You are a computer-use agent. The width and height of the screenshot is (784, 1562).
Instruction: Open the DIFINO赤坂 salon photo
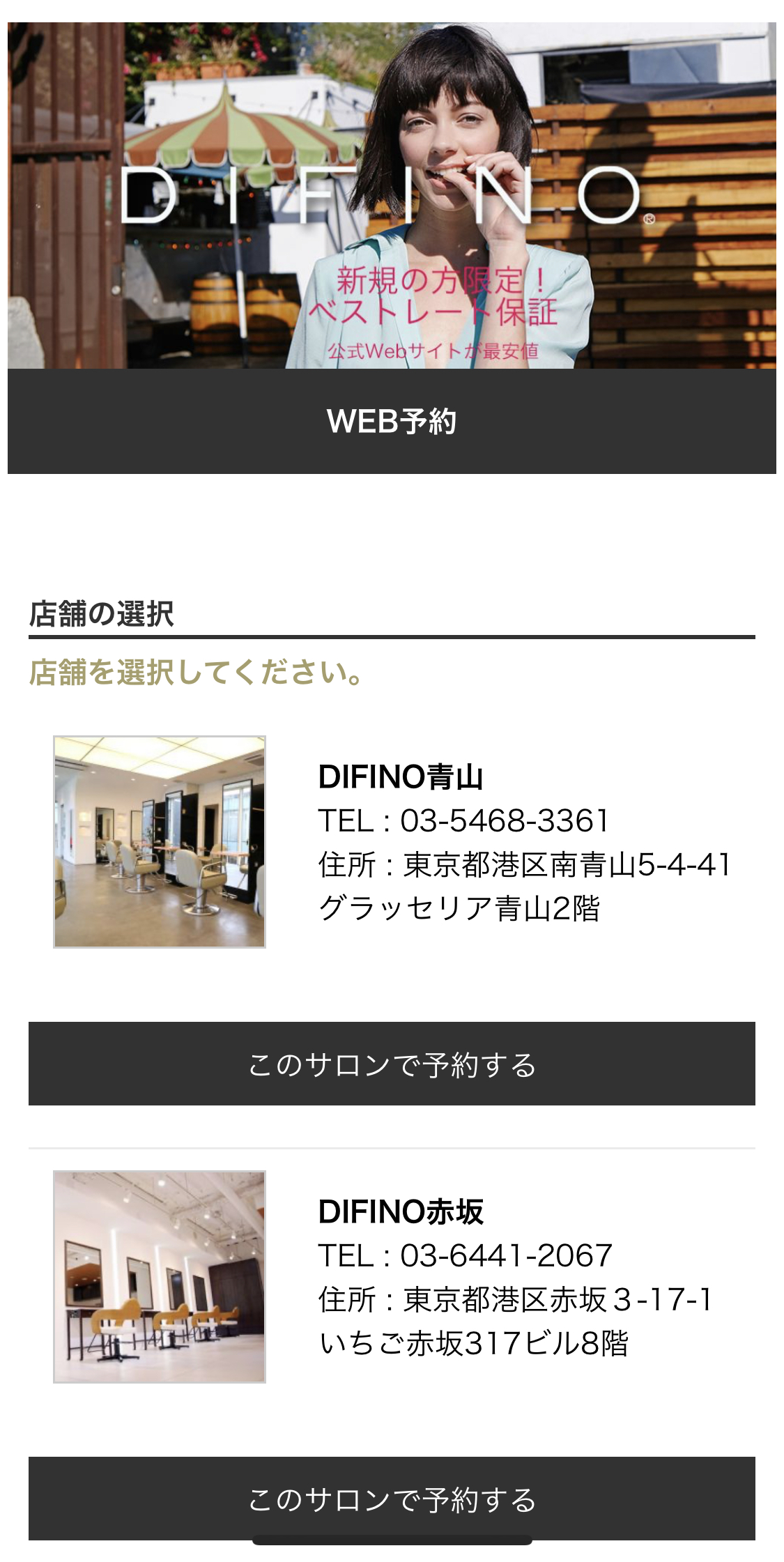[x=160, y=1276]
